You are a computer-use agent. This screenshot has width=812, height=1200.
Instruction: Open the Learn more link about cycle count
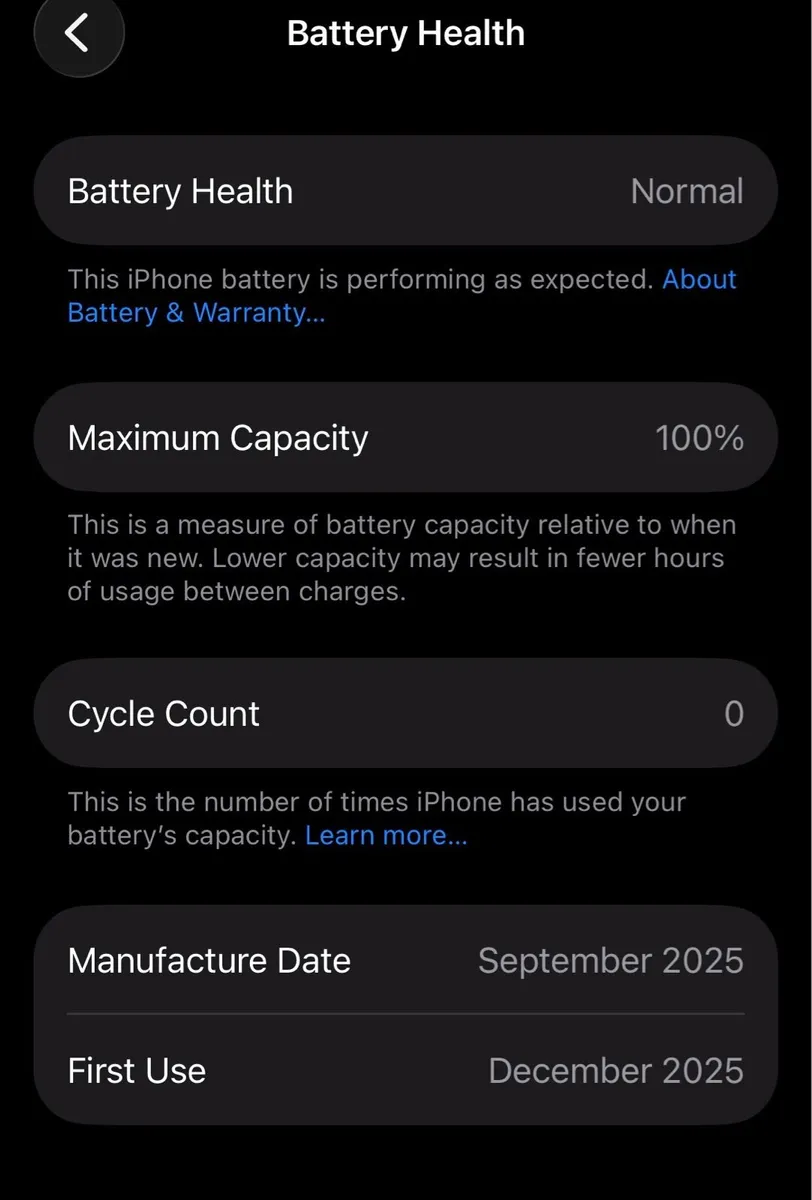(x=386, y=835)
